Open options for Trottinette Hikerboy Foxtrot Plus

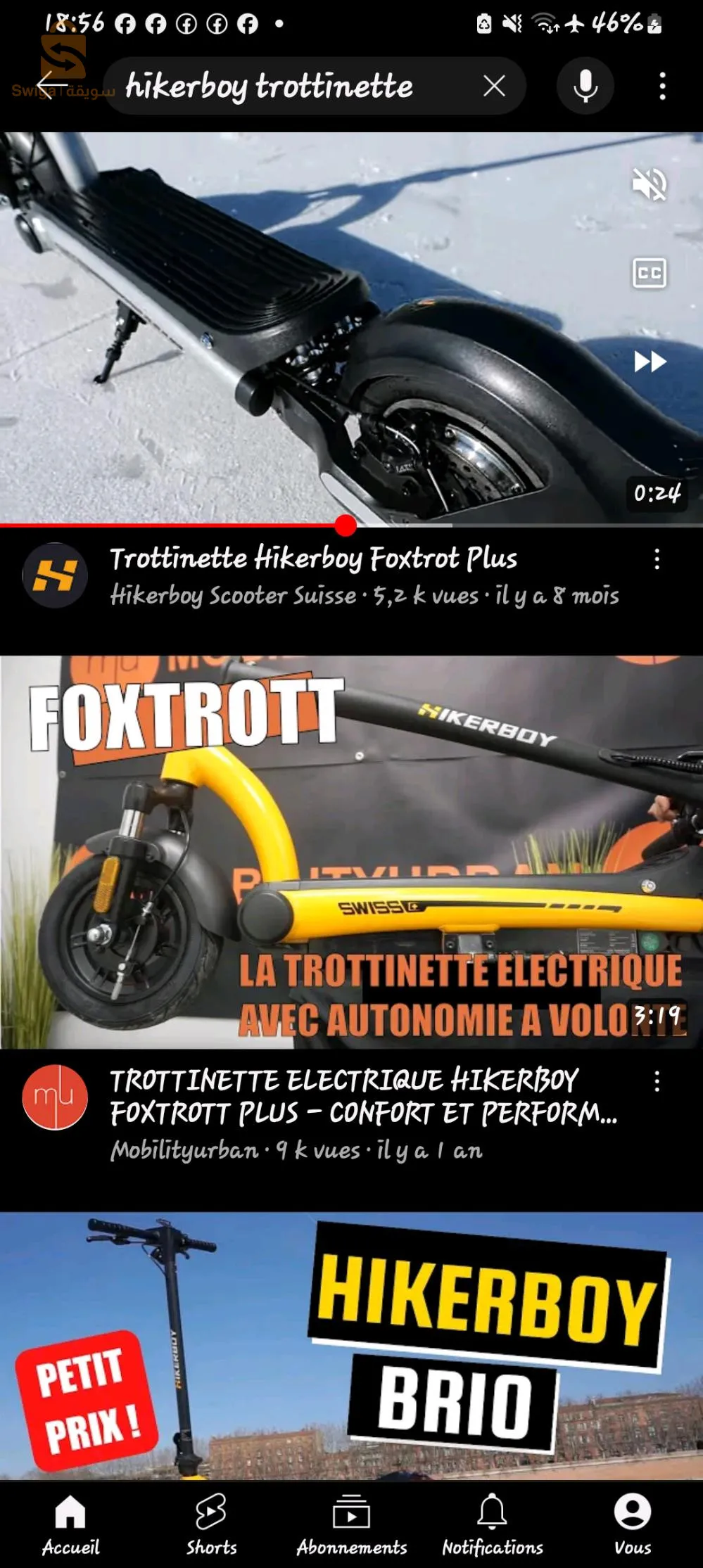pos(657,559)
